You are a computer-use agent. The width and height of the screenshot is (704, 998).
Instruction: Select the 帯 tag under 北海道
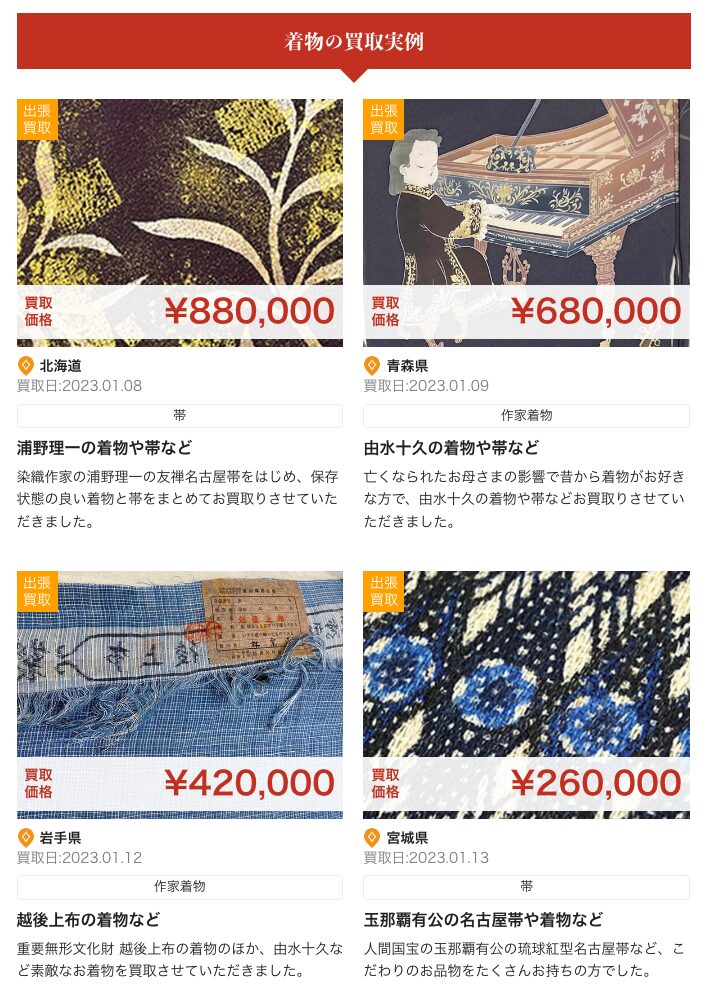(x=180, y=415)
